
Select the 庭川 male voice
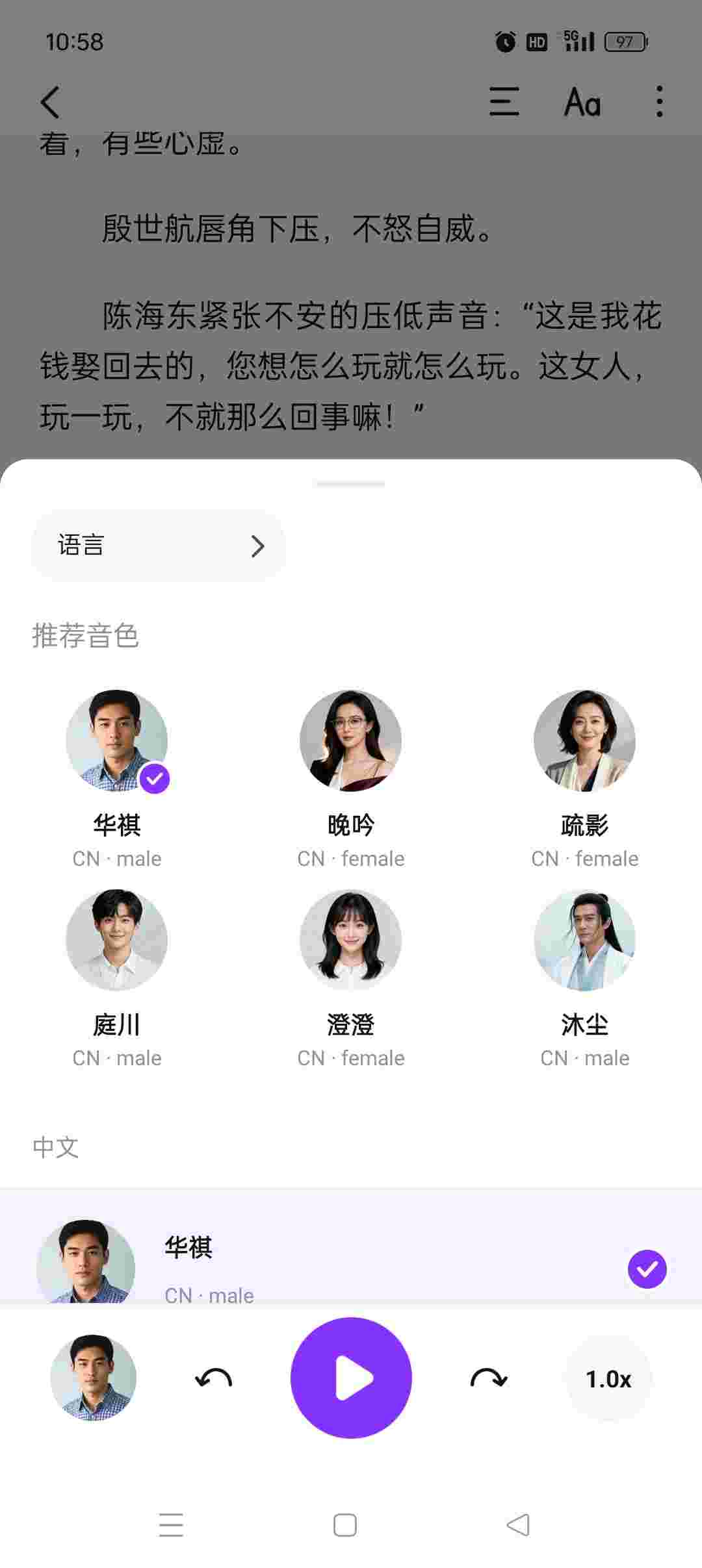[116, 941]
